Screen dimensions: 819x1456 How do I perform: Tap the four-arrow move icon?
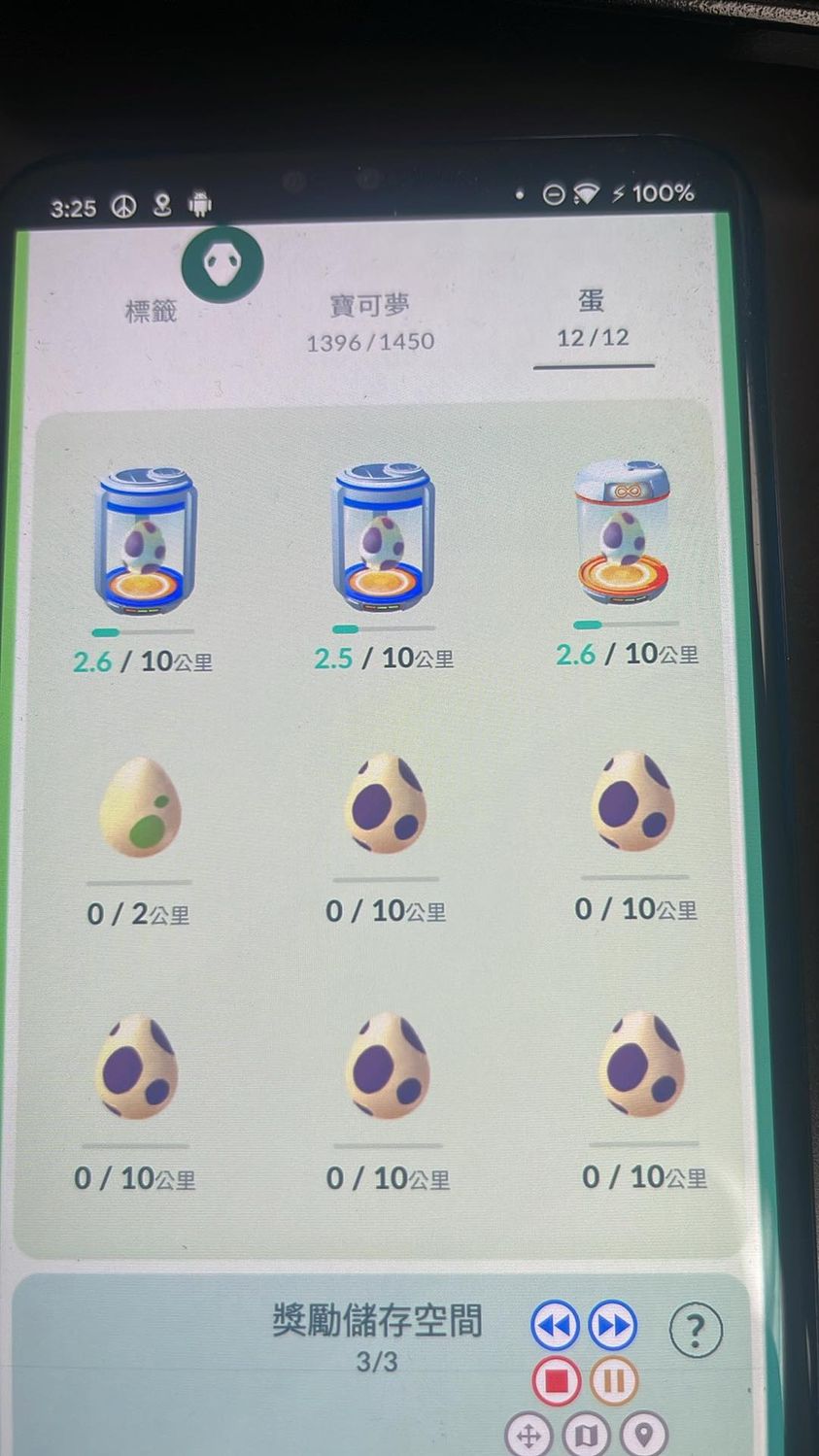pos(529,1435)
